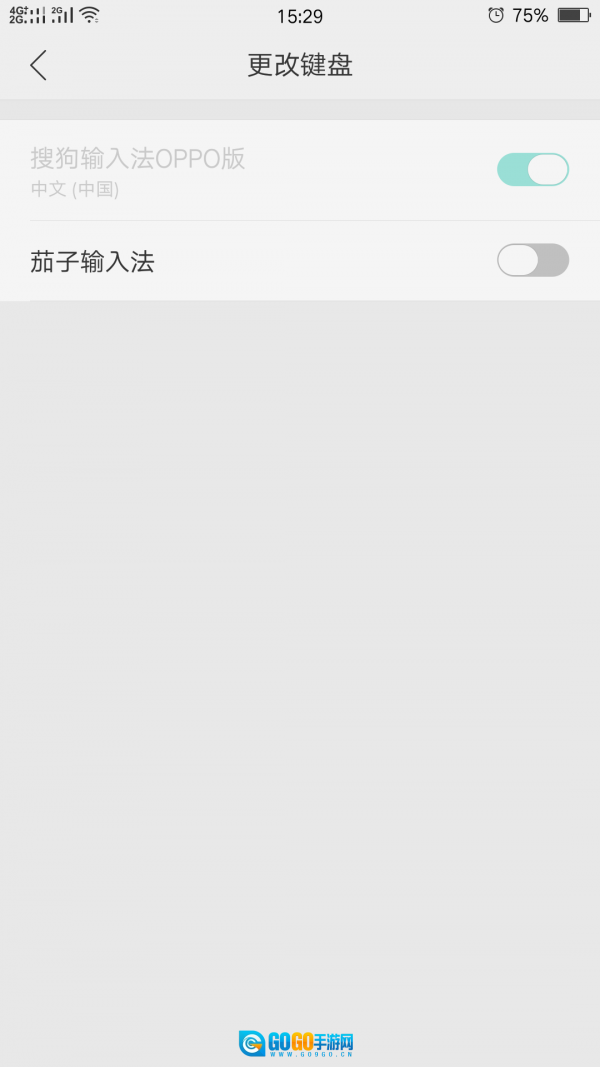
Task: Toggle the 搜狗输入法OPPO版 switch
Action: click(x=532, y=170)
